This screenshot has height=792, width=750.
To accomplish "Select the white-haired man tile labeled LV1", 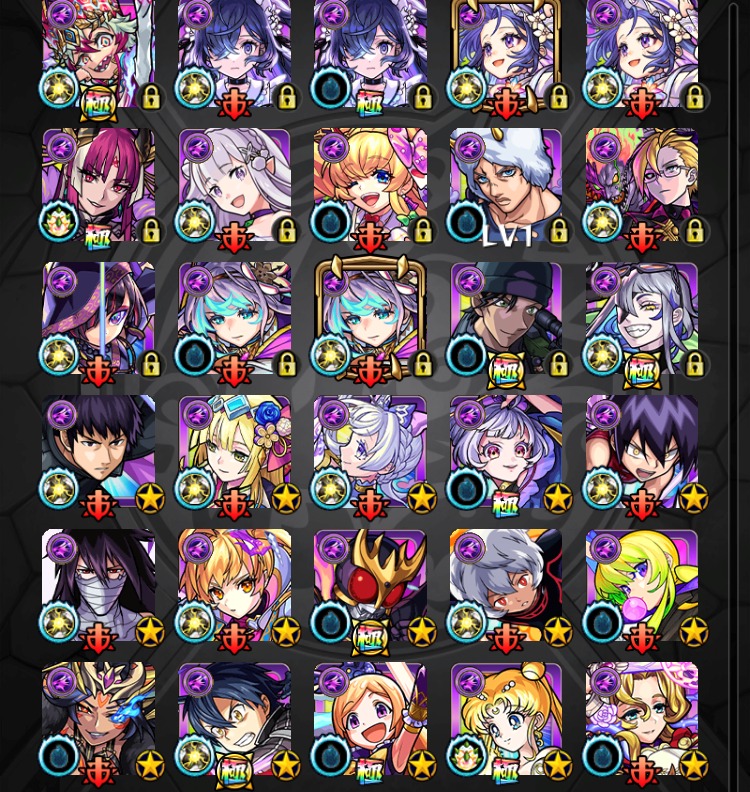I will pyautogui.click(x=505, y=185).
